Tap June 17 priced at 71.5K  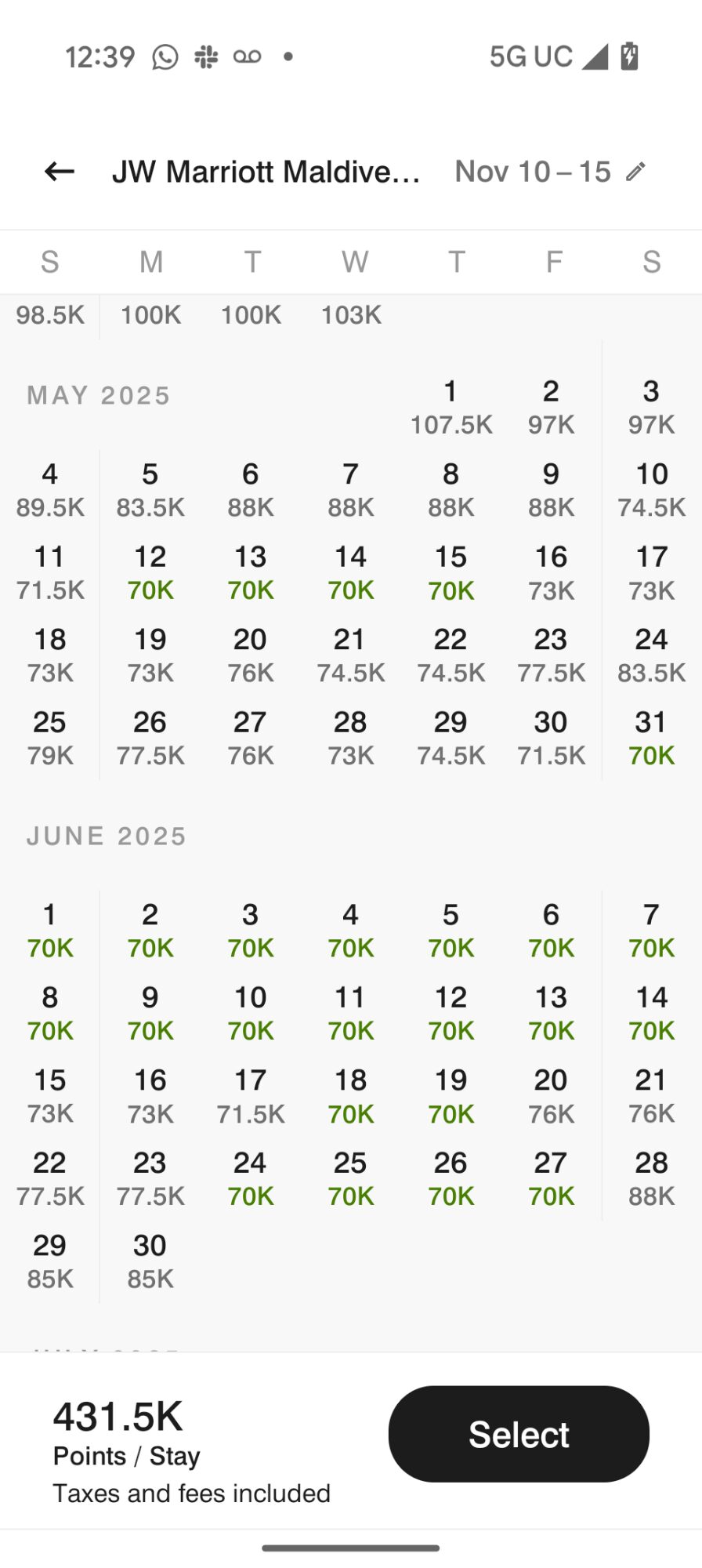[x=251, y=1095]
